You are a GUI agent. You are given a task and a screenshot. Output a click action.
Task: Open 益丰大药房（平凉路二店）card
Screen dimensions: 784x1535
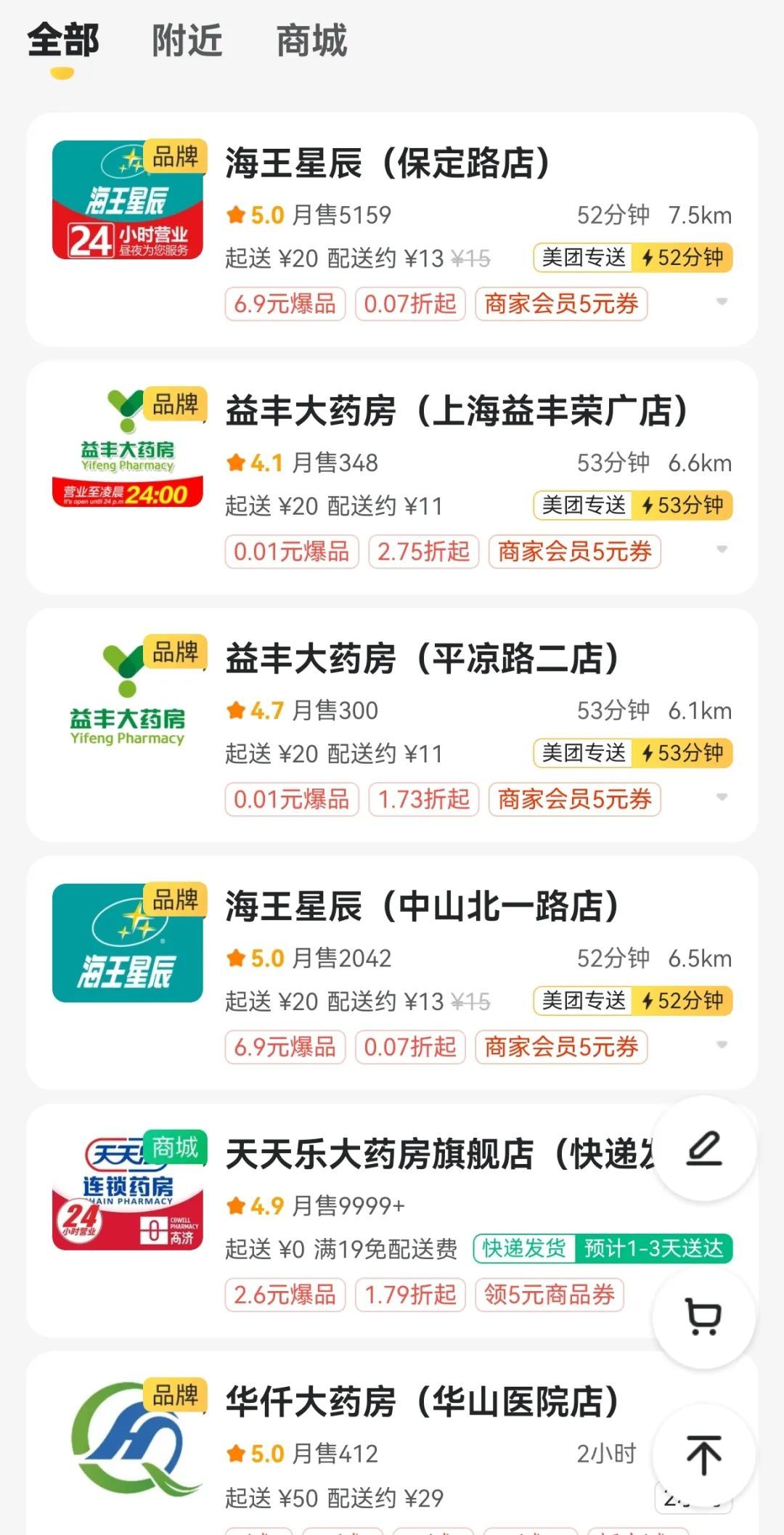coord(421,659)
